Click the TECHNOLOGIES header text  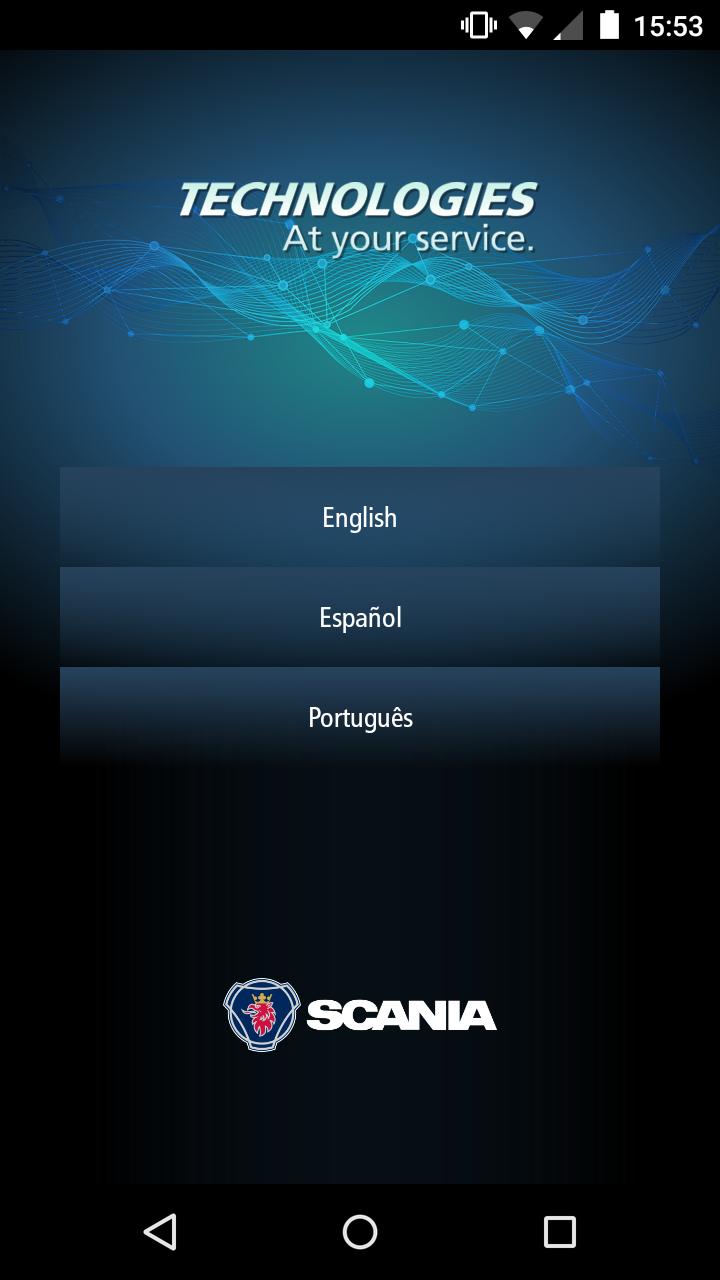click(360, 196)
